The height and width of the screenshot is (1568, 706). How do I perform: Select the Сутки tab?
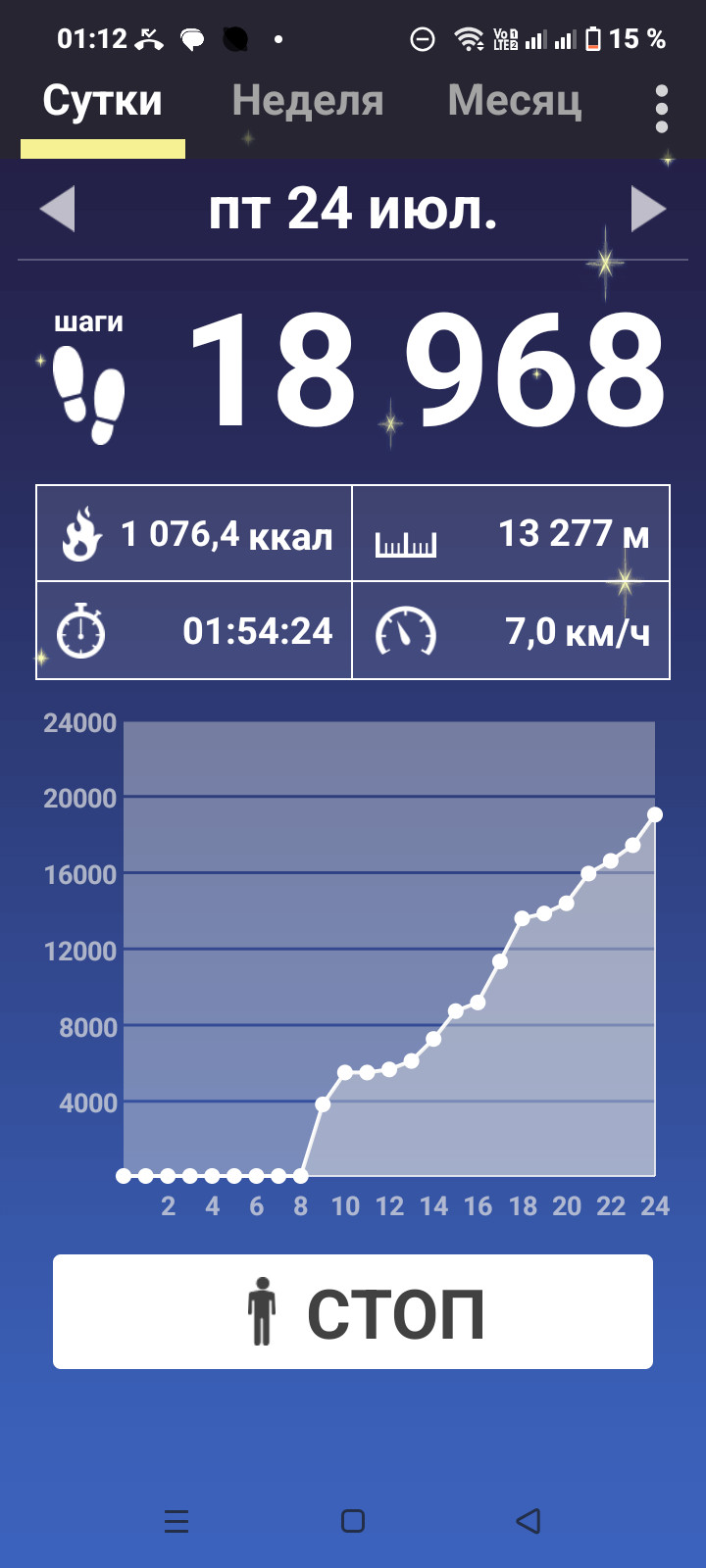pyautogui.click(x=103, y=101)
